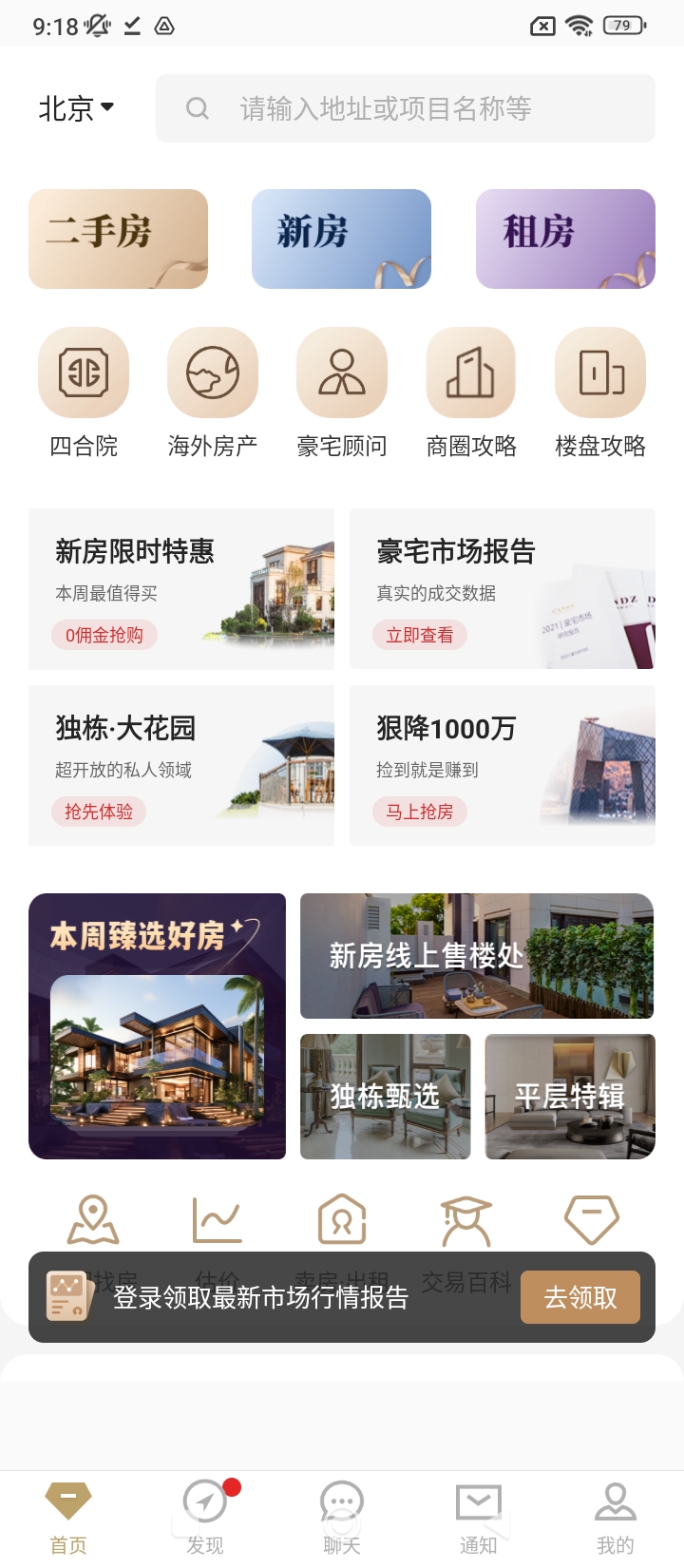Open the 新房限时特惠 card

click(181, 589)
